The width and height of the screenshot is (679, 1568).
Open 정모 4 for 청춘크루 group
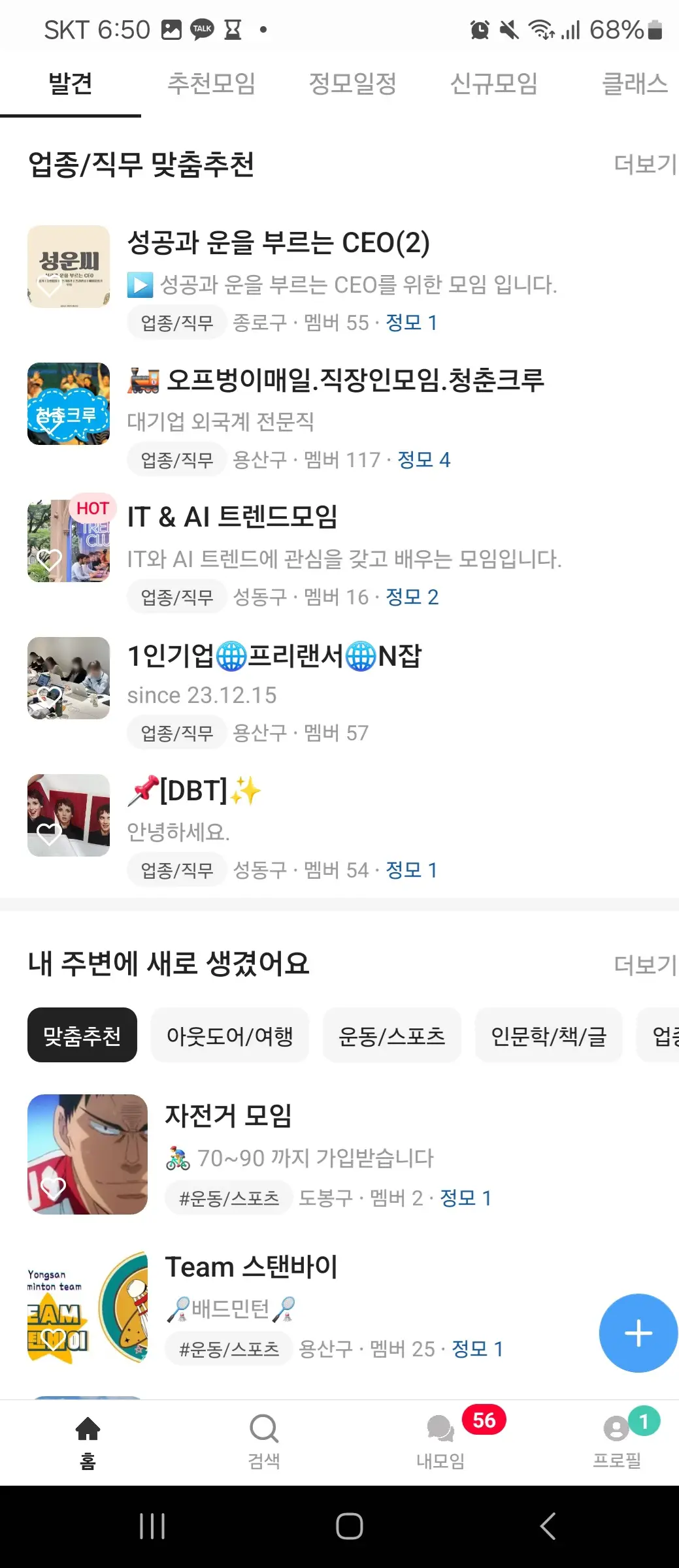pos(425,460)
